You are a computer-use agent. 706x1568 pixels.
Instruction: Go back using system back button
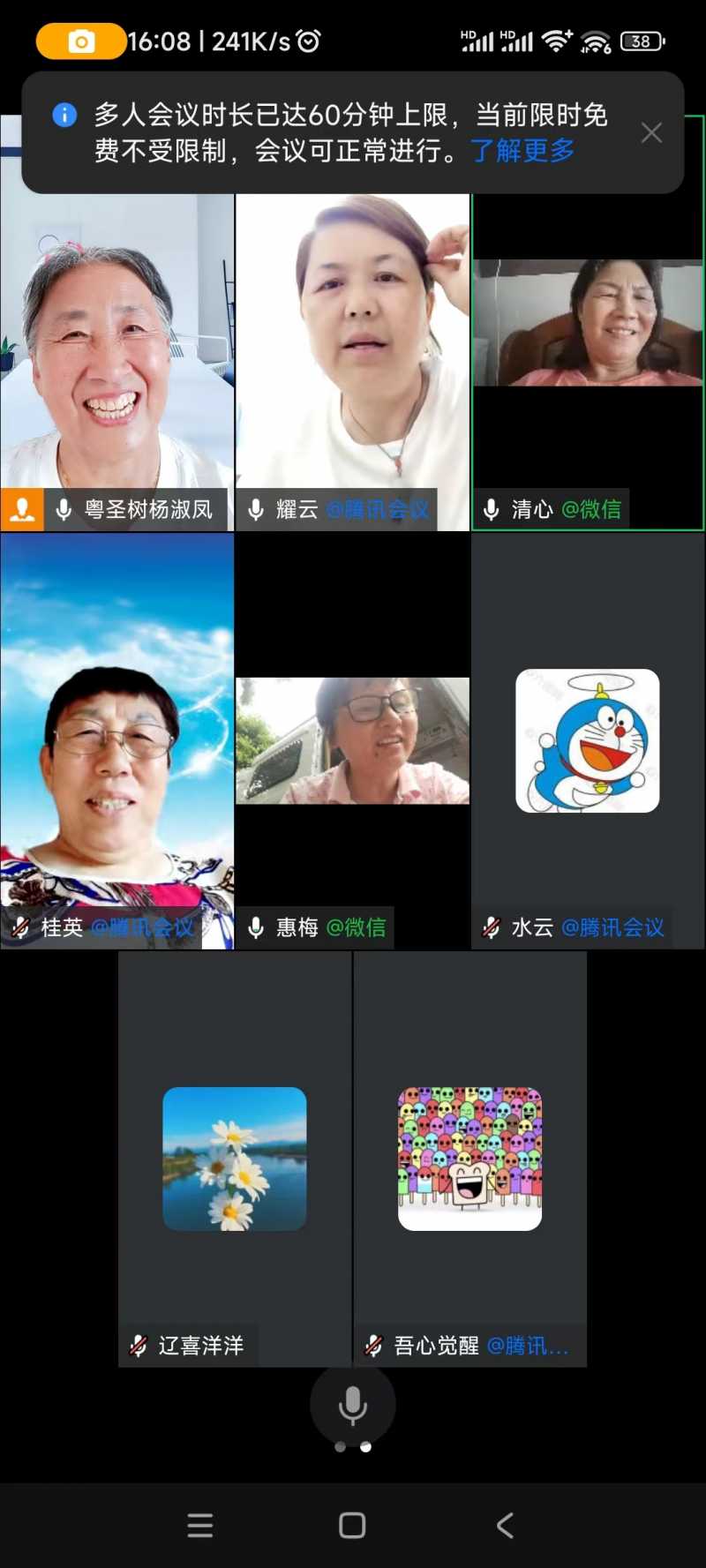tap(505, 1526)
